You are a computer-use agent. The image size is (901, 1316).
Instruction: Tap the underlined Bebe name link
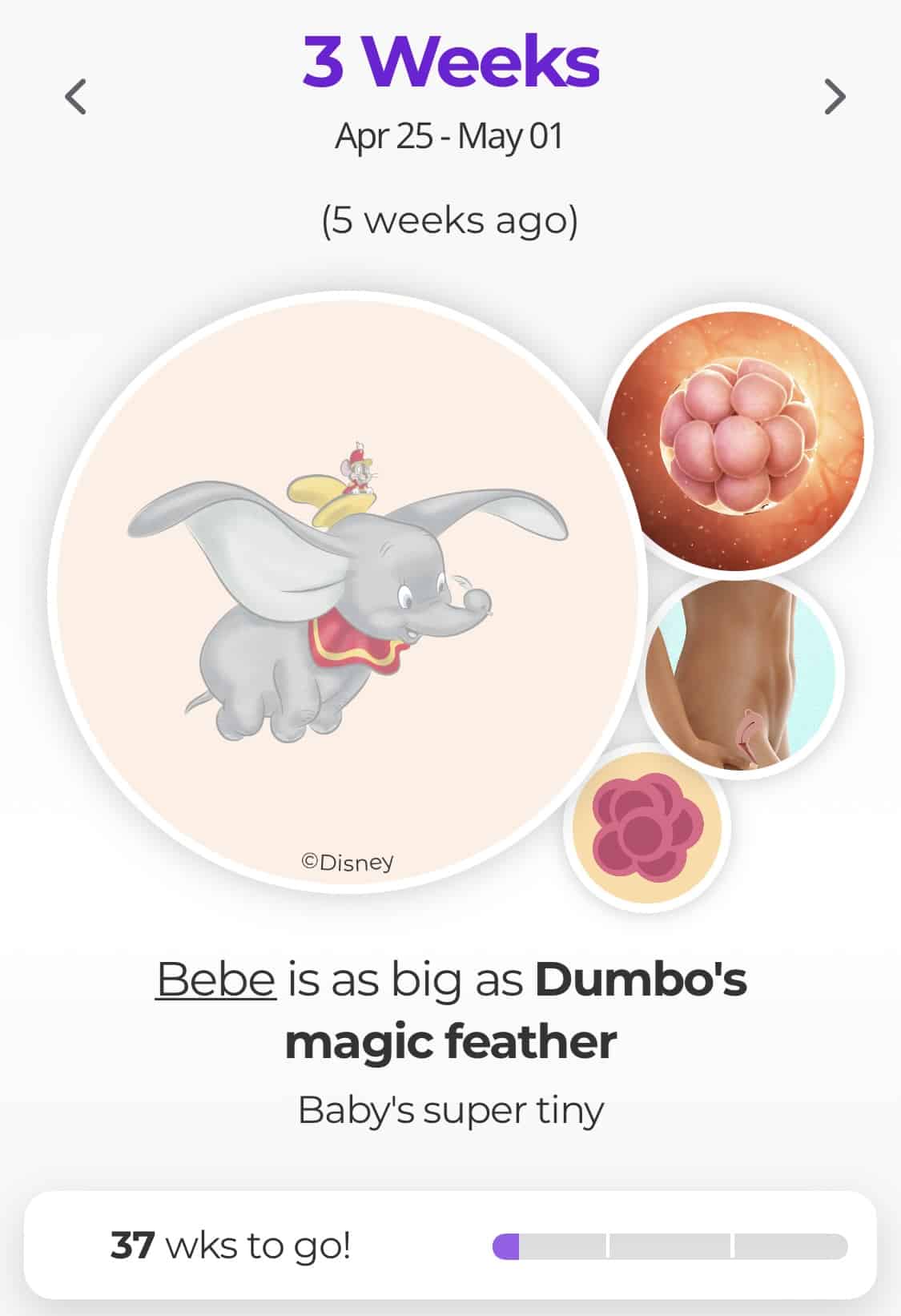215,979
